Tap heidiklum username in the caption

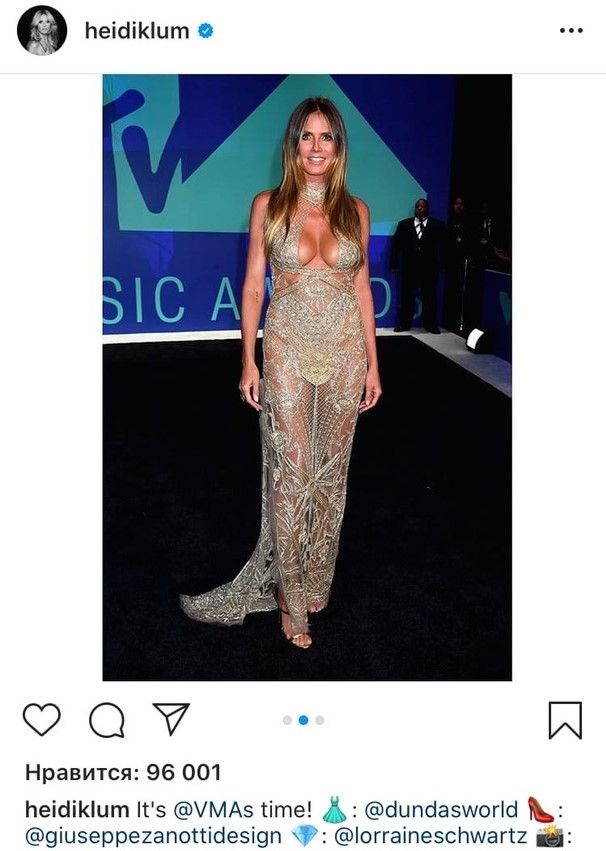(75, 809)
